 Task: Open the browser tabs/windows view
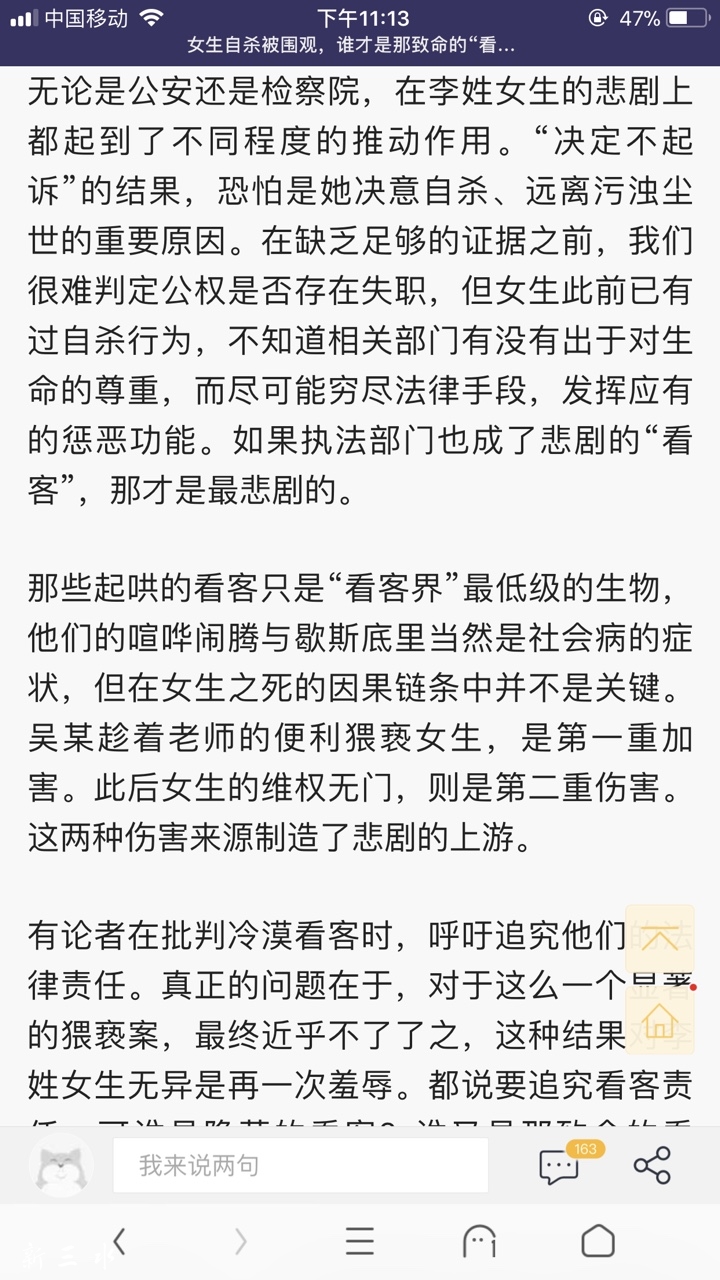[479, 1241]
